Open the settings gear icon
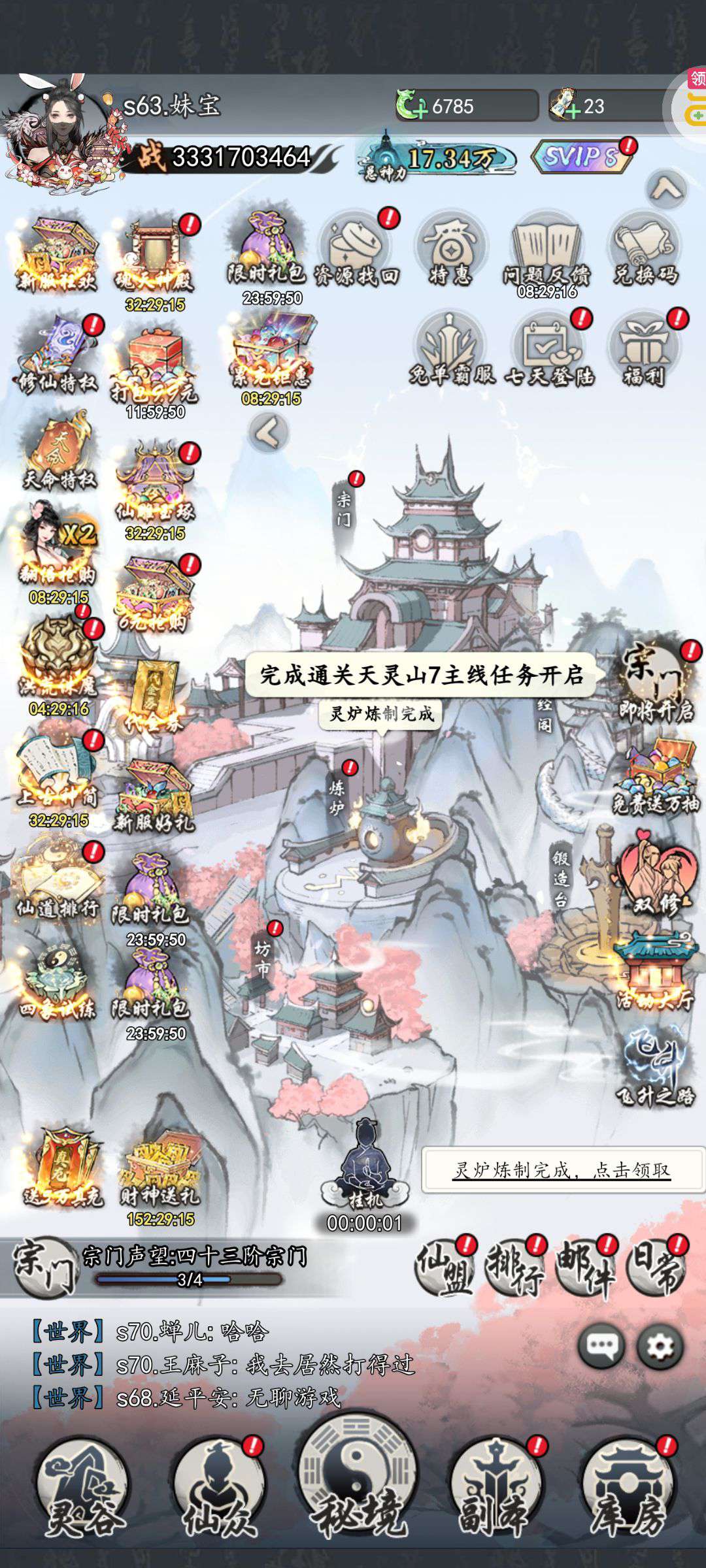The height and width of the screenshot is (1568, 706). coord(660,1346)
